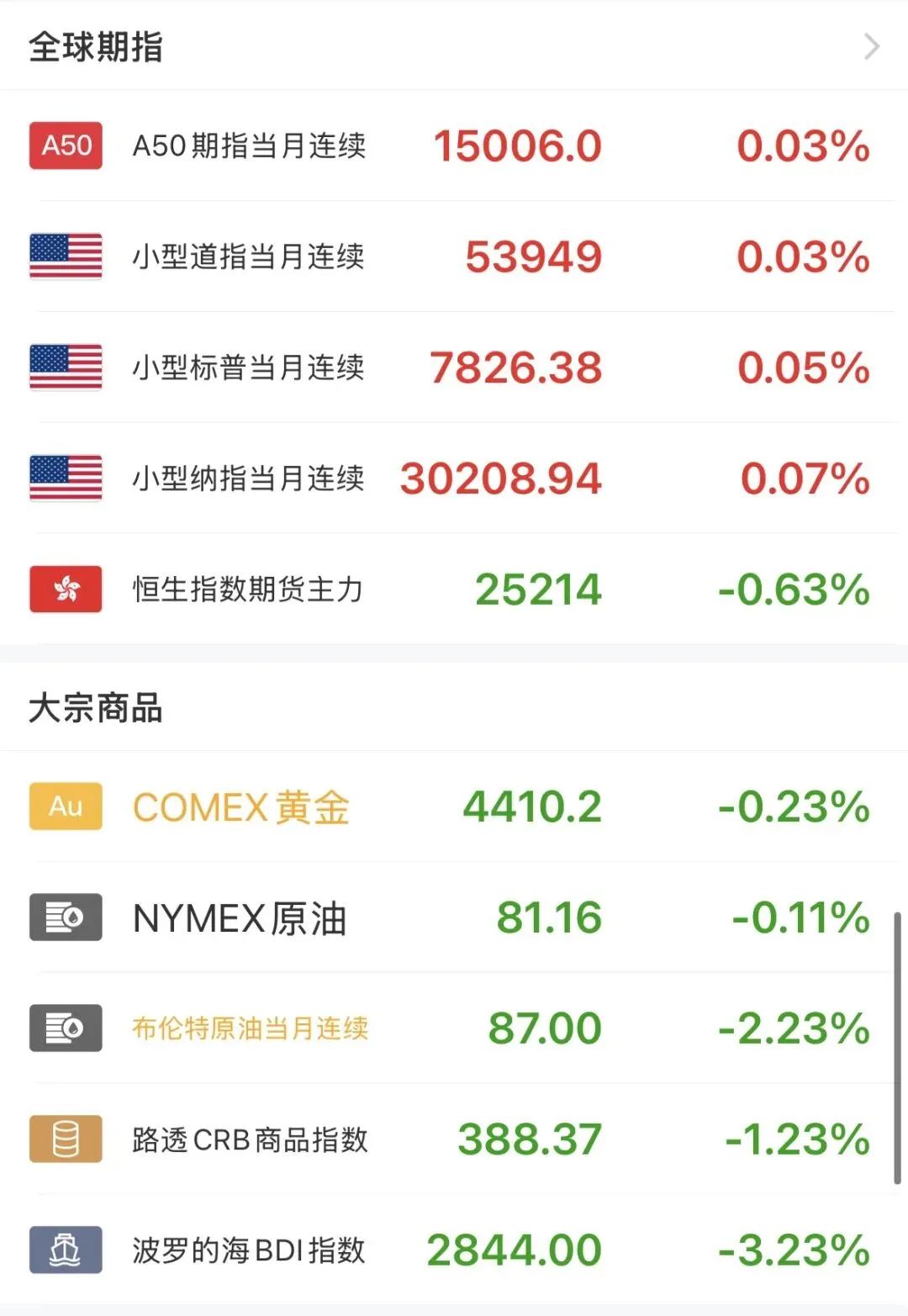View 小型标普当月连续 futures
The width and height of the screenshot is (908, 1316).
pos(454,367)
